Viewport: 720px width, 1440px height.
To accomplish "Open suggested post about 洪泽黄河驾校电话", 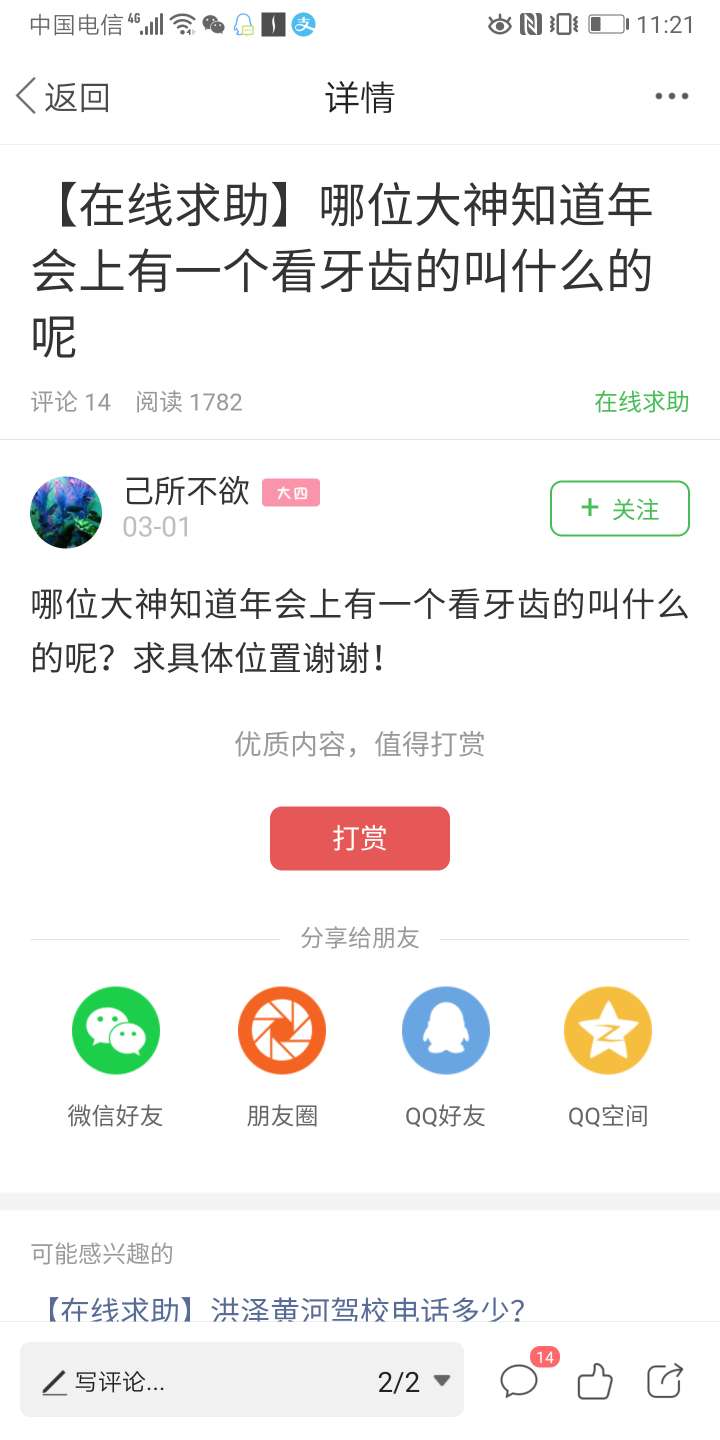I will click(x=285, y=1309).
